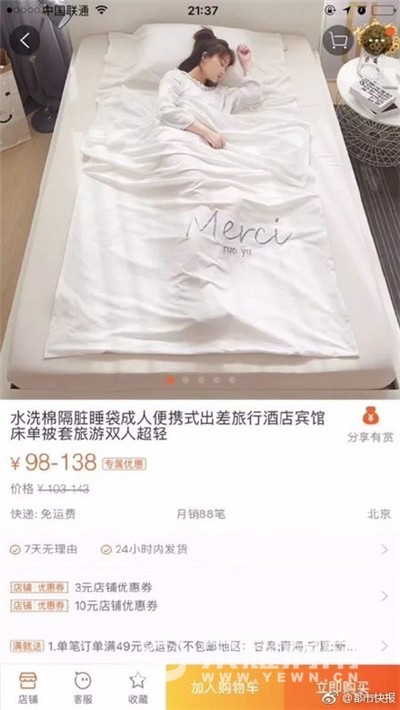Add the product to 收藏 favorites
Screen dimensions: 400x710
point(138,687)
